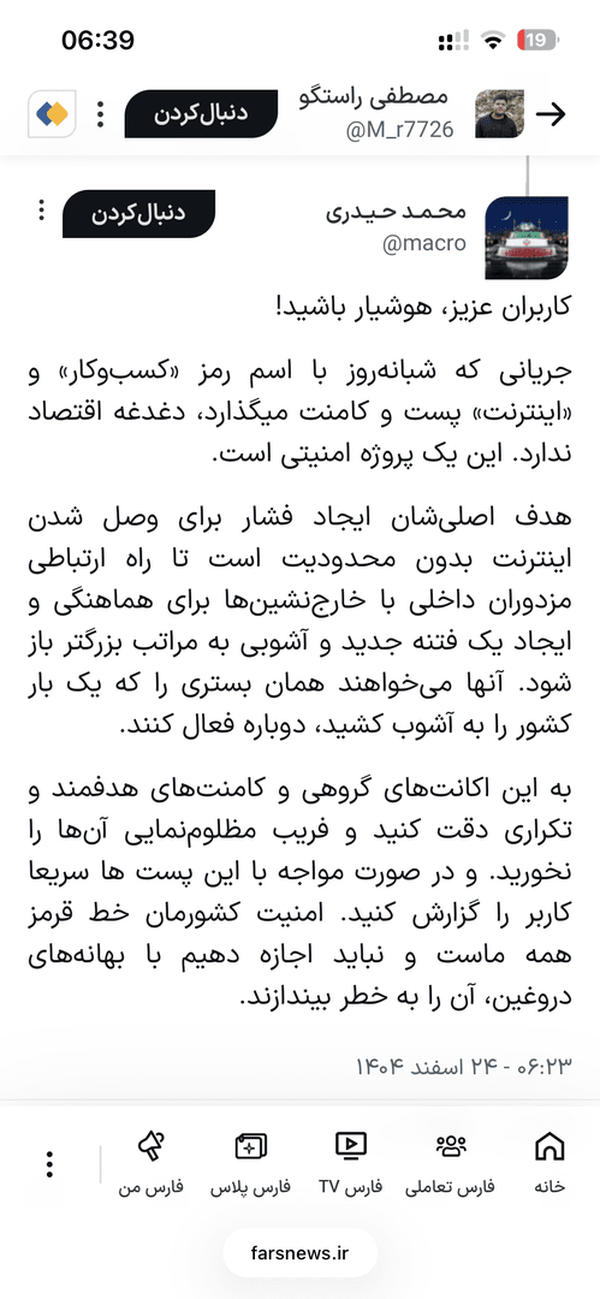Go to the خانه tab
Image resolution: width=600 pixels, height=1299 pixels.
(x=550, y=1161)
